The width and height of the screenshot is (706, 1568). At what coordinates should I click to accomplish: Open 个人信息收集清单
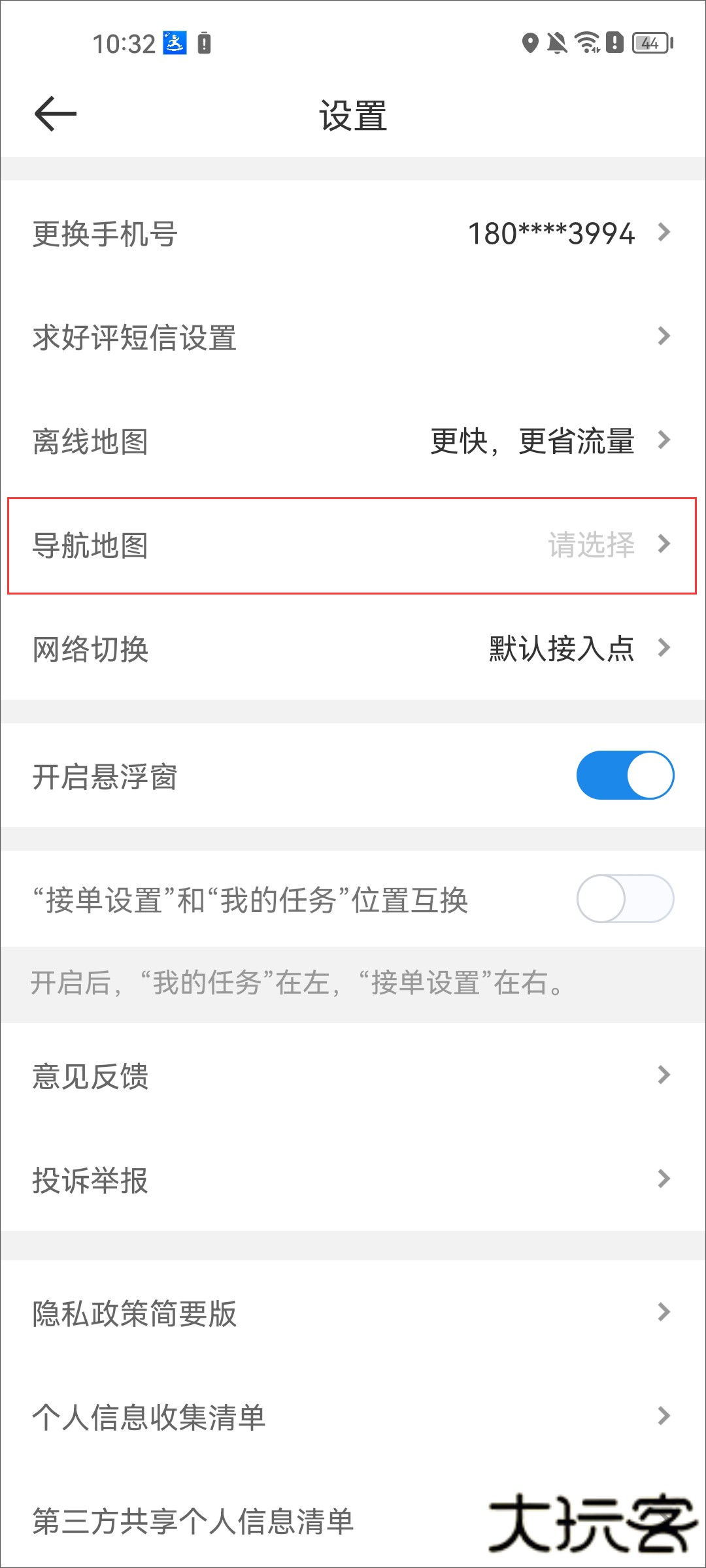353,1417
